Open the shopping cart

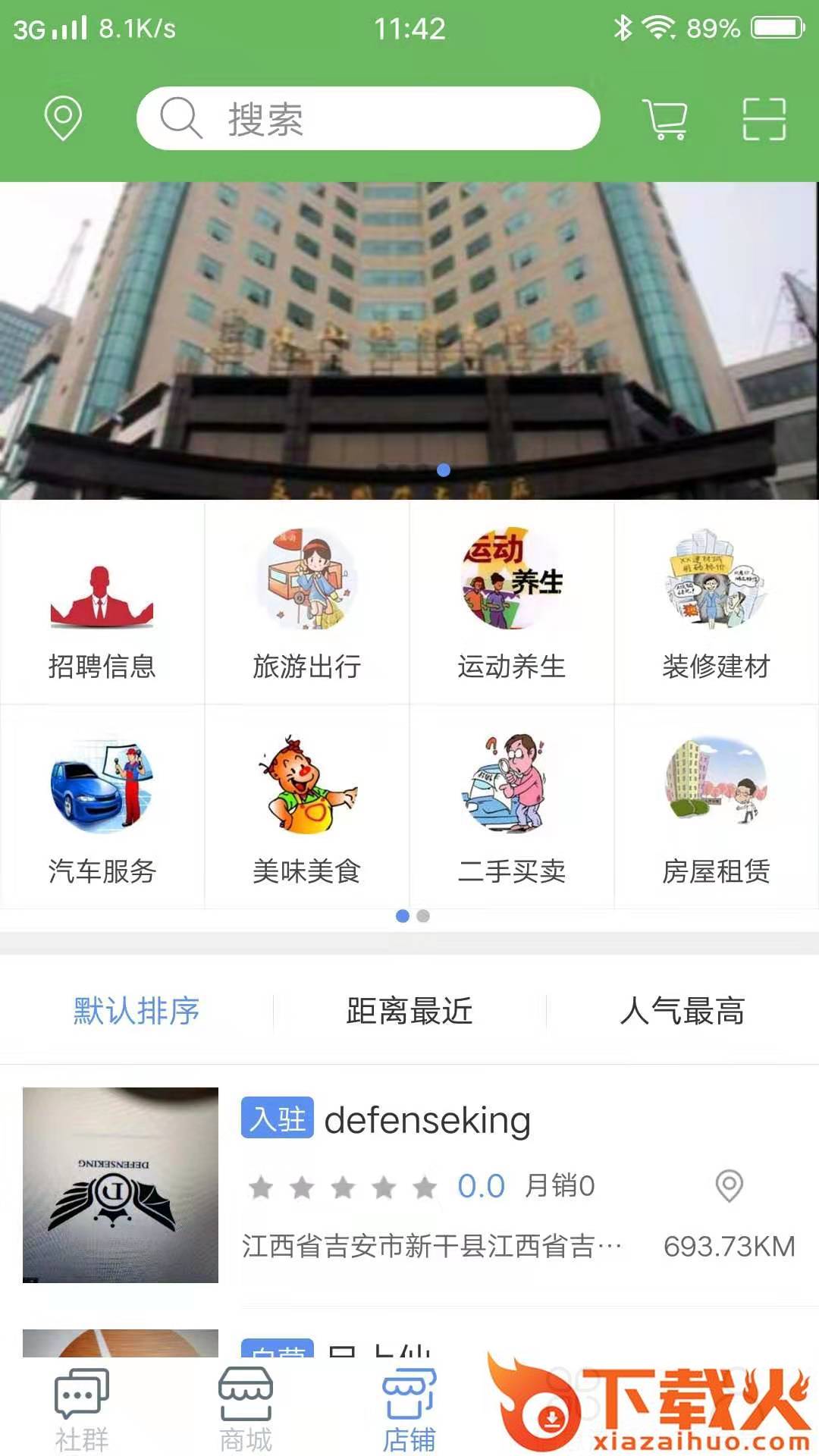(x=665, y=119)
